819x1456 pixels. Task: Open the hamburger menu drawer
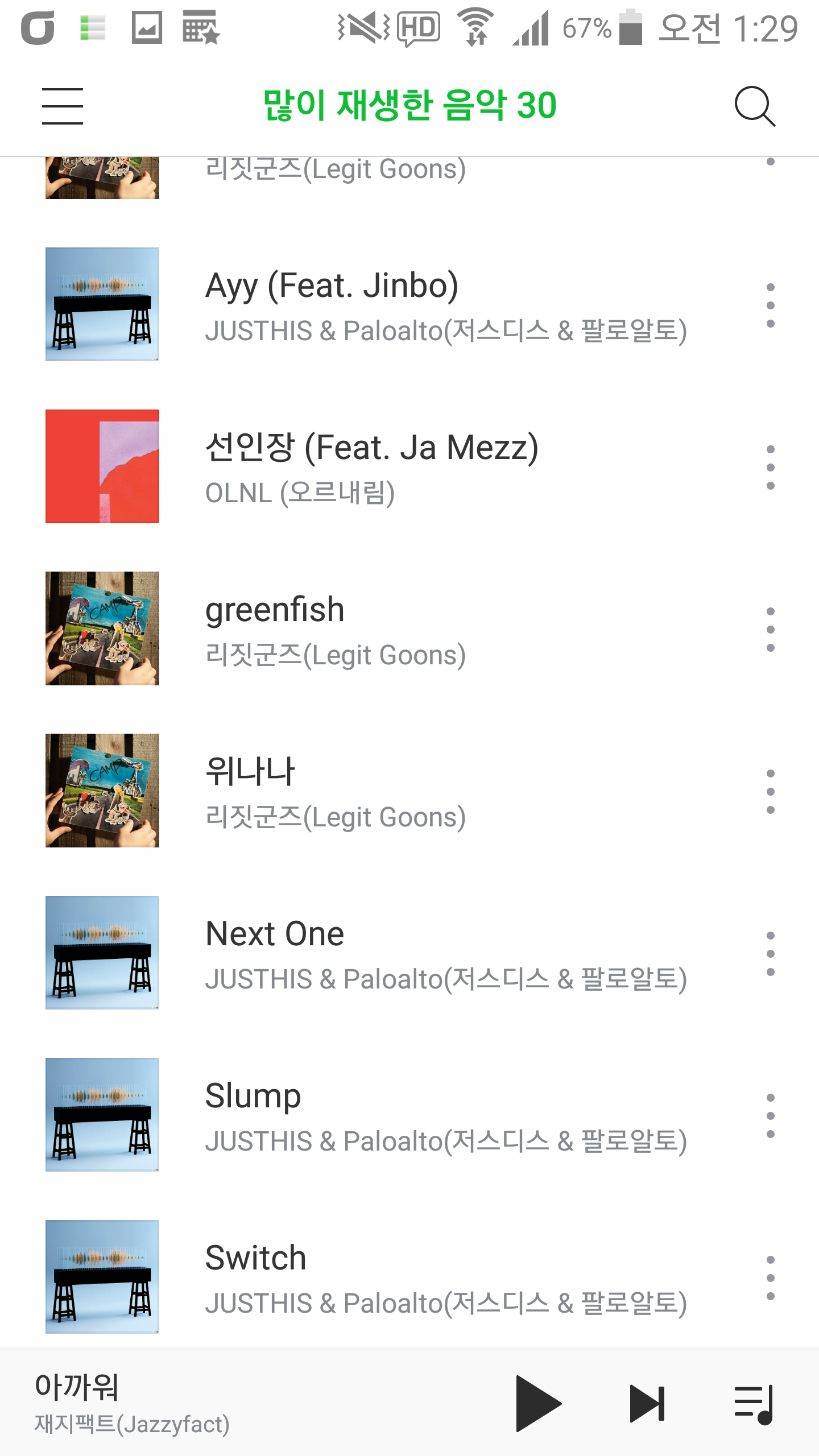(63, 106)
